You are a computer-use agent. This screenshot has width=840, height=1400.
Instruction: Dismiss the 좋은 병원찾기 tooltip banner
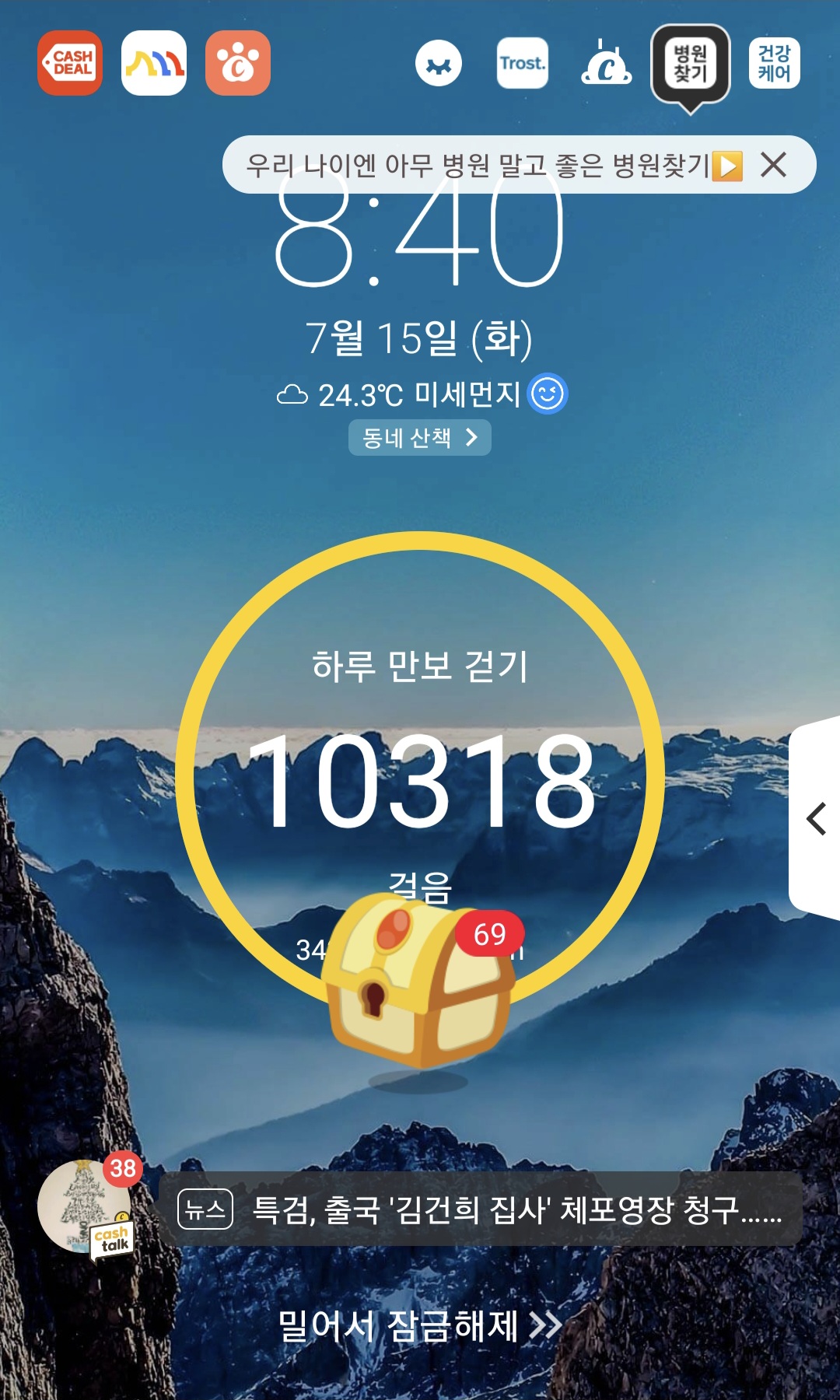click(773, 165)
